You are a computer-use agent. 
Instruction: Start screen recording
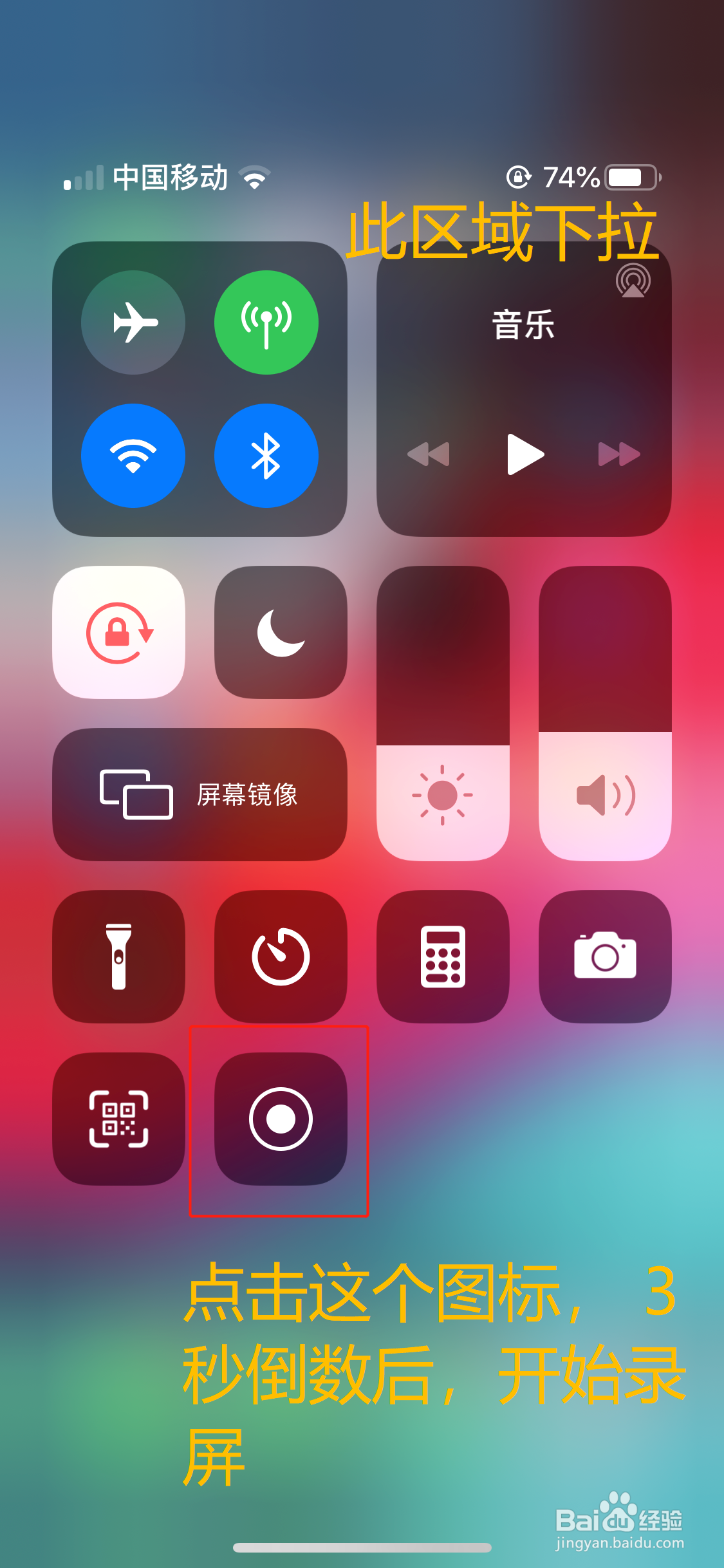click(x=281, y=1120)
